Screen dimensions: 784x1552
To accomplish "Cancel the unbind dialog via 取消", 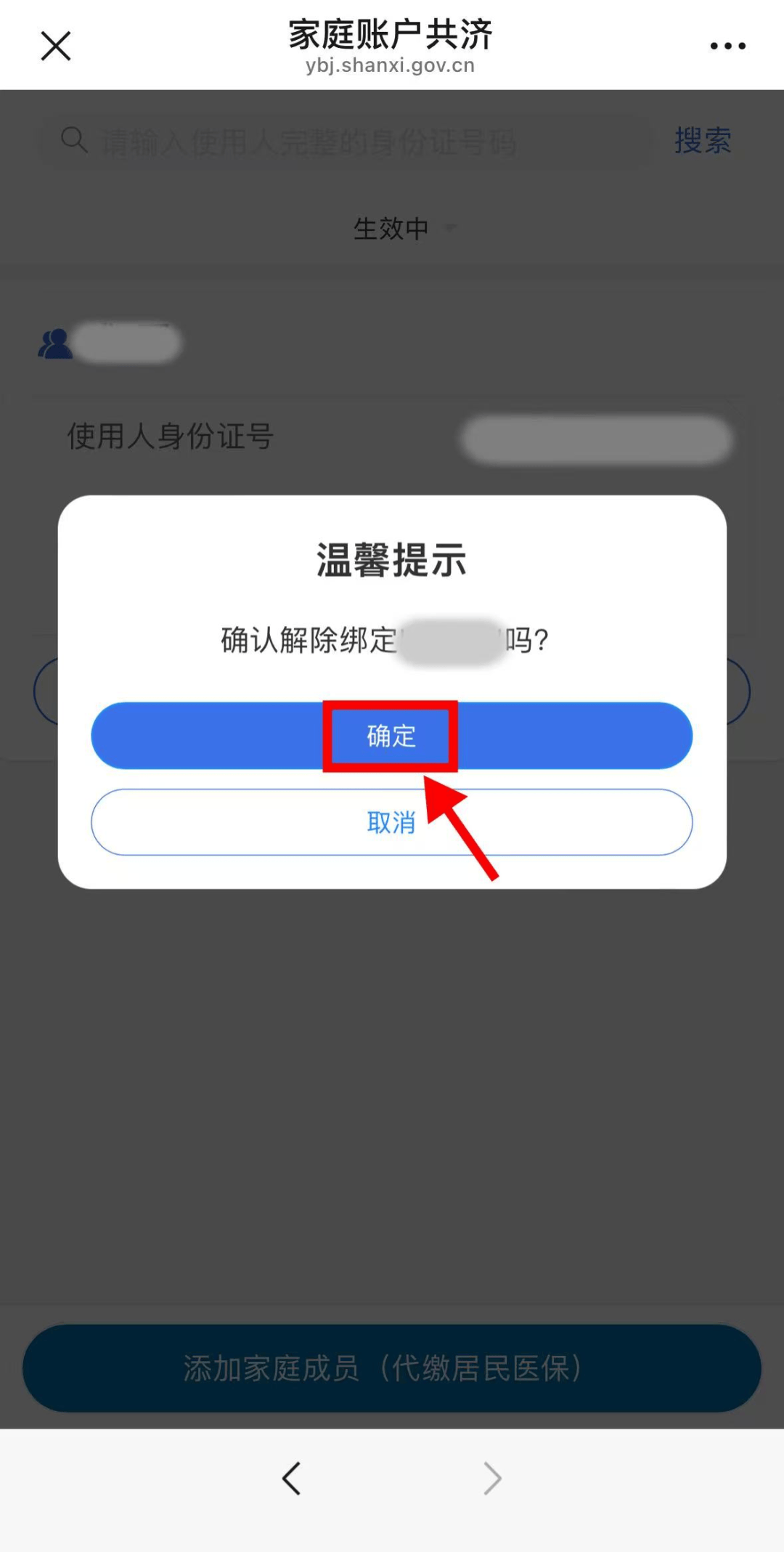I will (391, 822).
